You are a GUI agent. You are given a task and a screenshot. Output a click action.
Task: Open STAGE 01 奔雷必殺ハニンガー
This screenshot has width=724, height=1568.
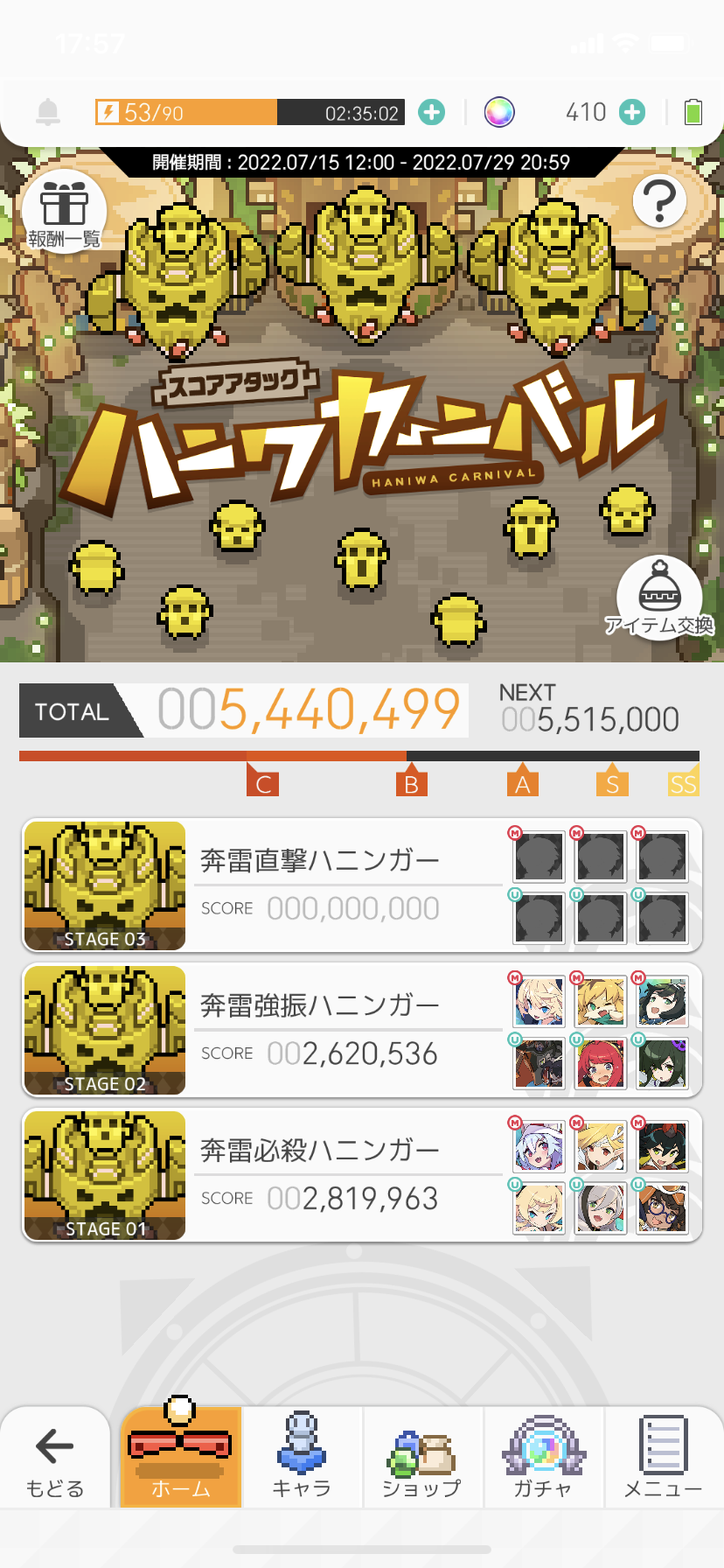350,1174
